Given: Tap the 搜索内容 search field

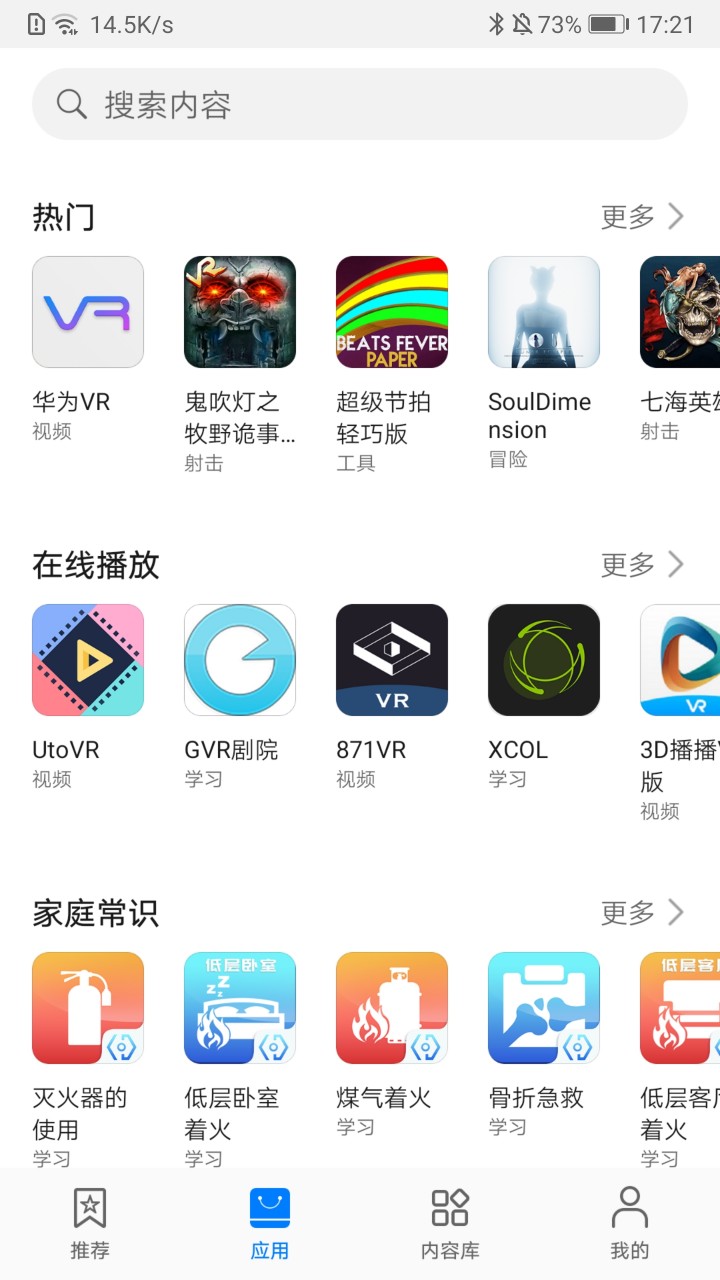Looking at the screenshot, I should pyautogui.click(x=360, y=103).
